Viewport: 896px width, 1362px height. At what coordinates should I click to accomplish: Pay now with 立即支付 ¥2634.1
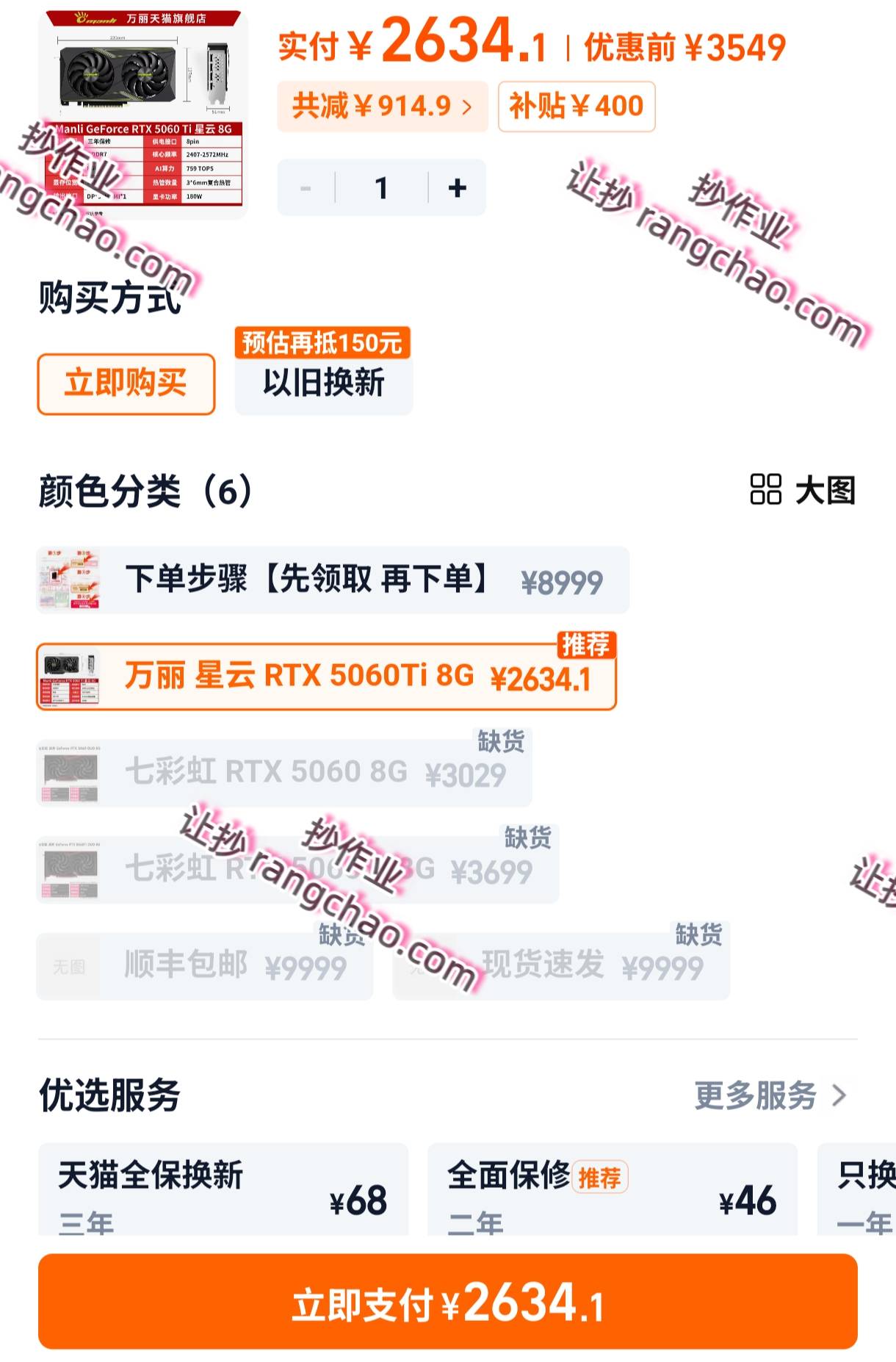coord(447,1302)
